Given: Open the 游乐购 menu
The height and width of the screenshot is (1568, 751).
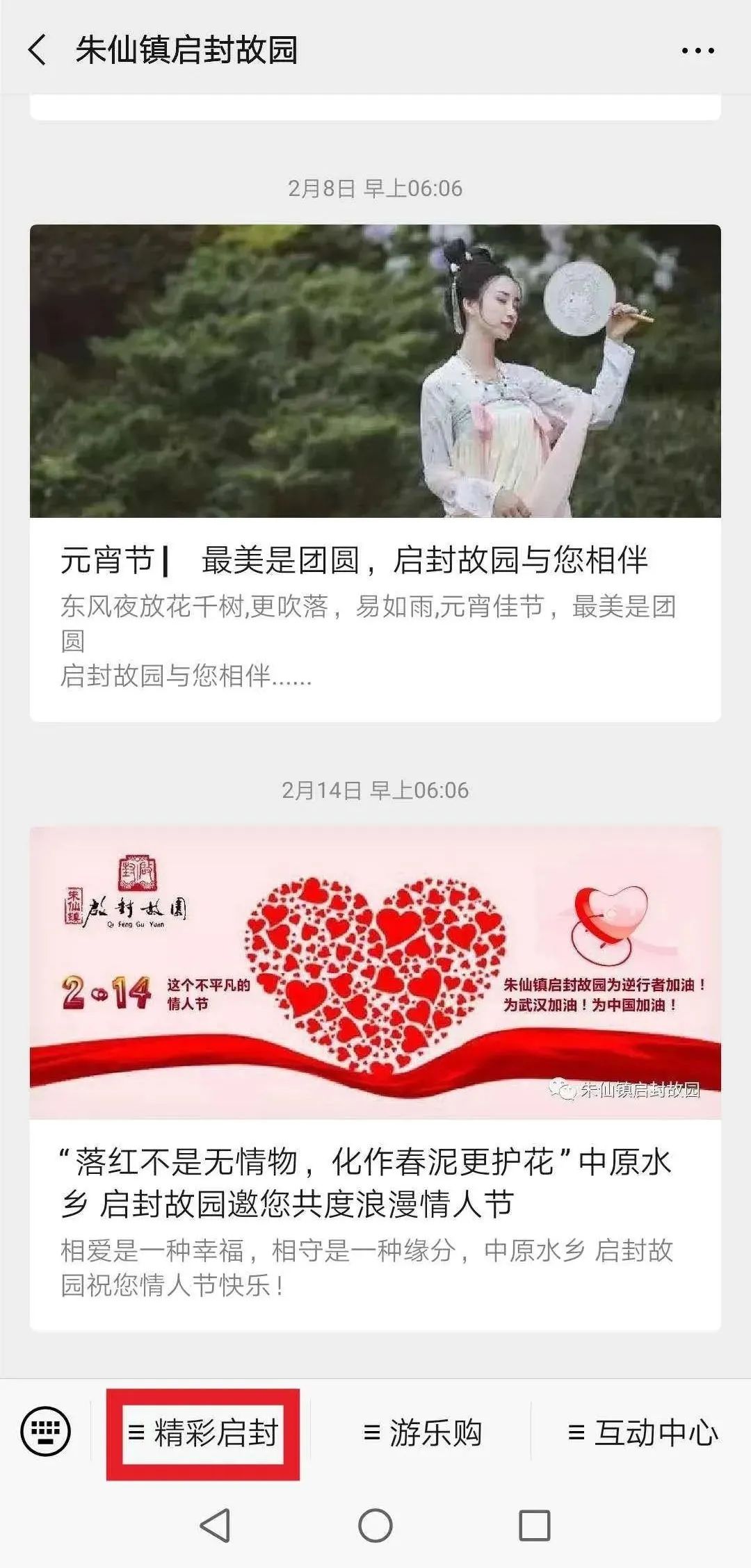Looking at the screenshot, I should [x=422, y=1432].
